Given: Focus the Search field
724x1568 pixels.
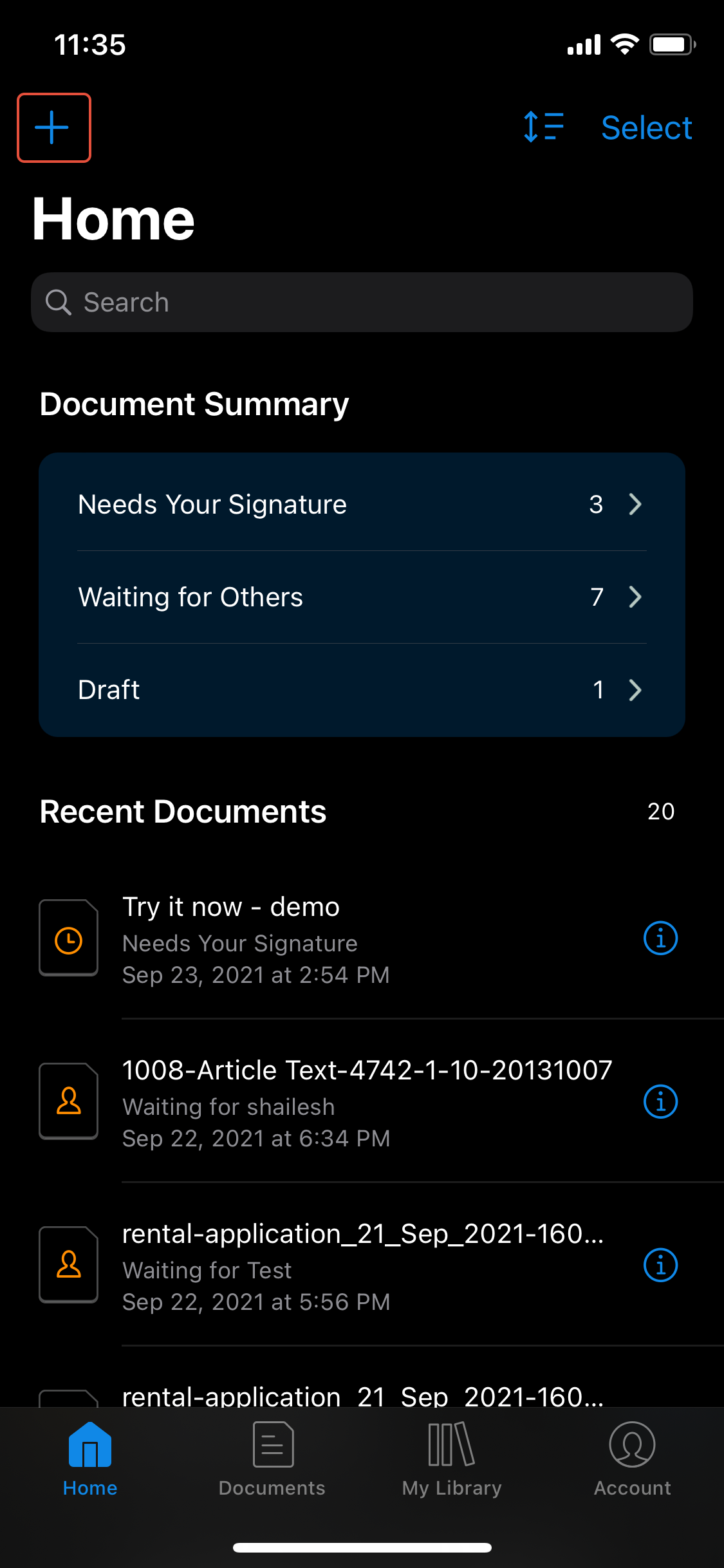Looking at the screenshot, I should click(362, 302).
